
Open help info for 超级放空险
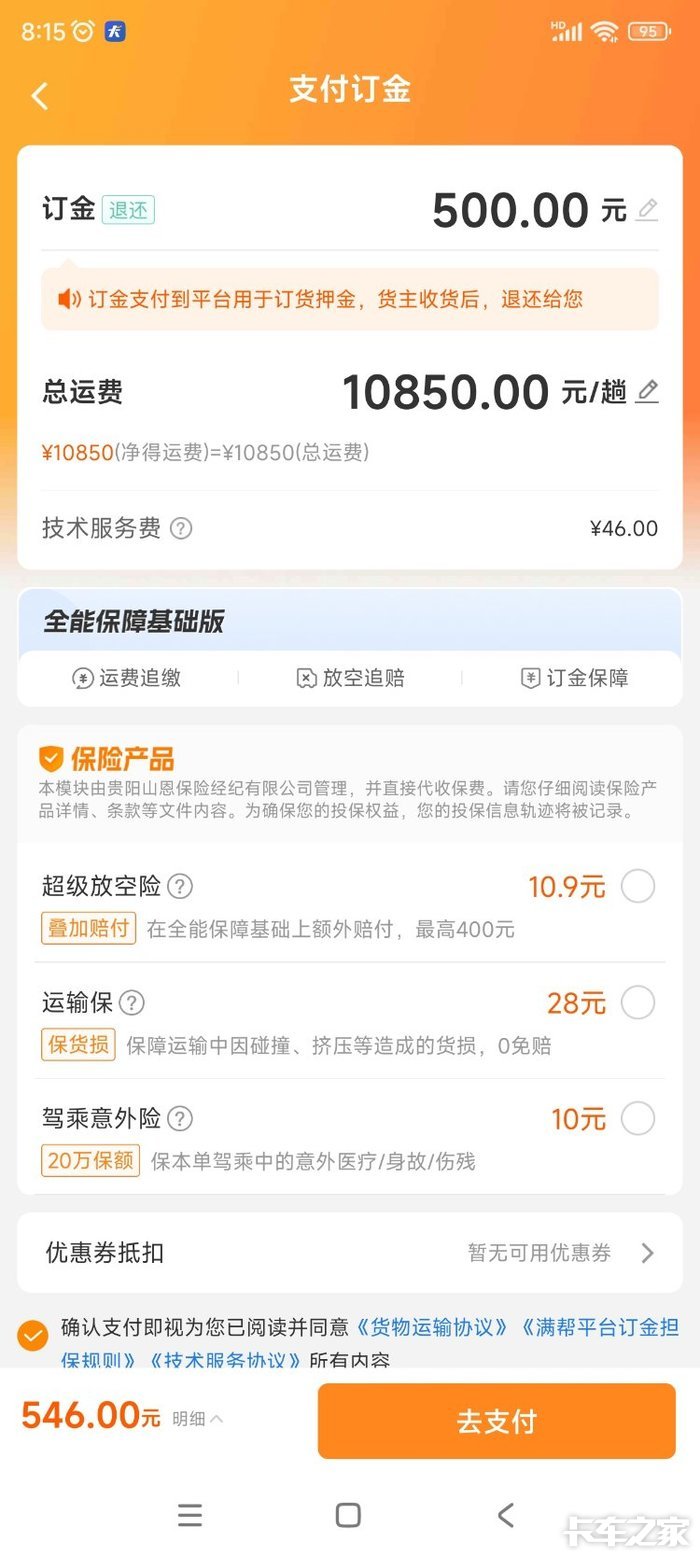[x=180, y=886]
